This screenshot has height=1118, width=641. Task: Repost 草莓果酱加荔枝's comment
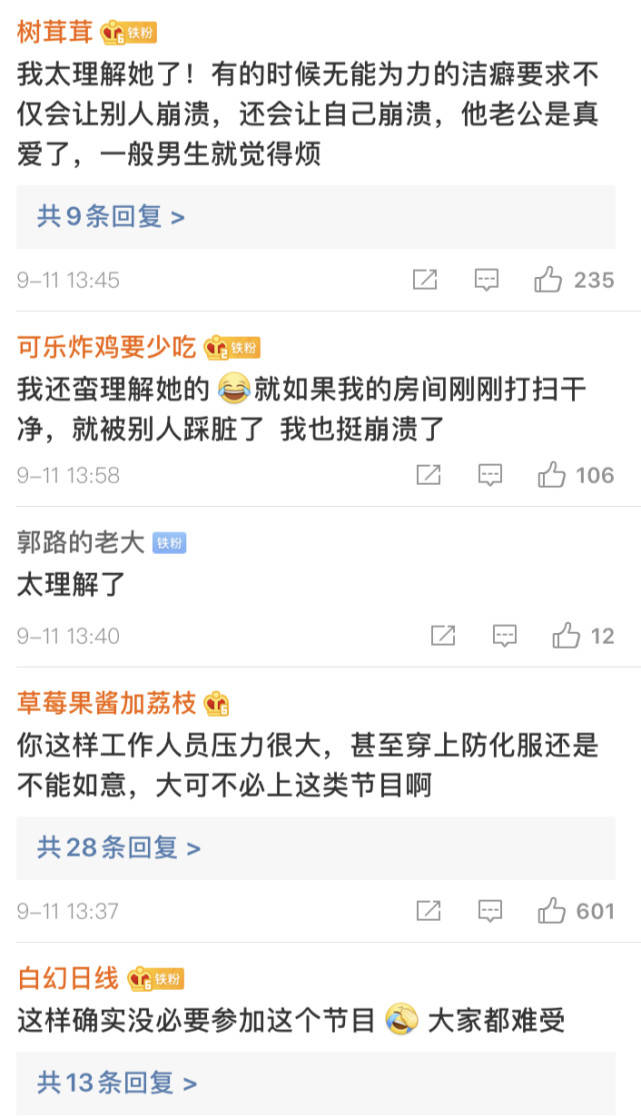428,911
